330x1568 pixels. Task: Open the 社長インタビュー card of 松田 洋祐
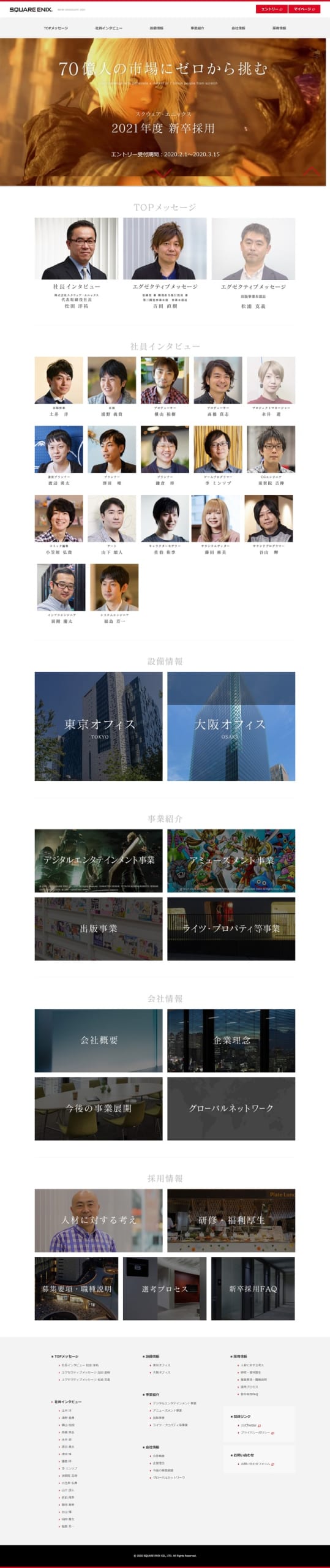(77, 263)
